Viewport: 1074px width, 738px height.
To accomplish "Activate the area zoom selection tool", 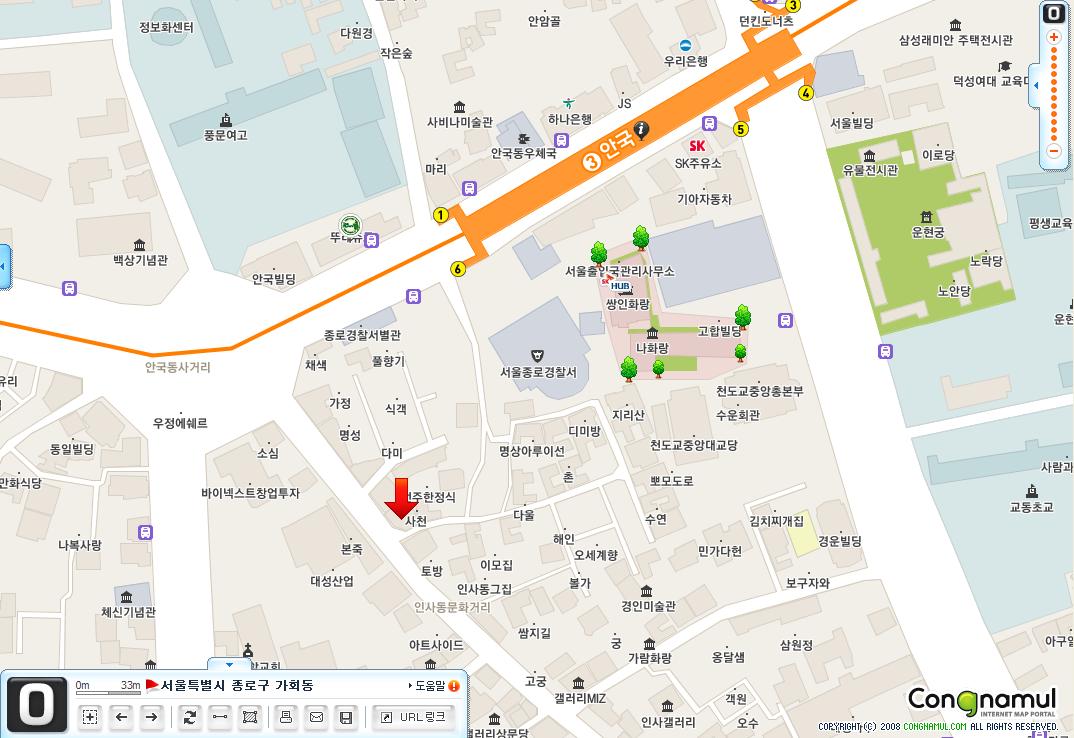I will pos(90,716).
